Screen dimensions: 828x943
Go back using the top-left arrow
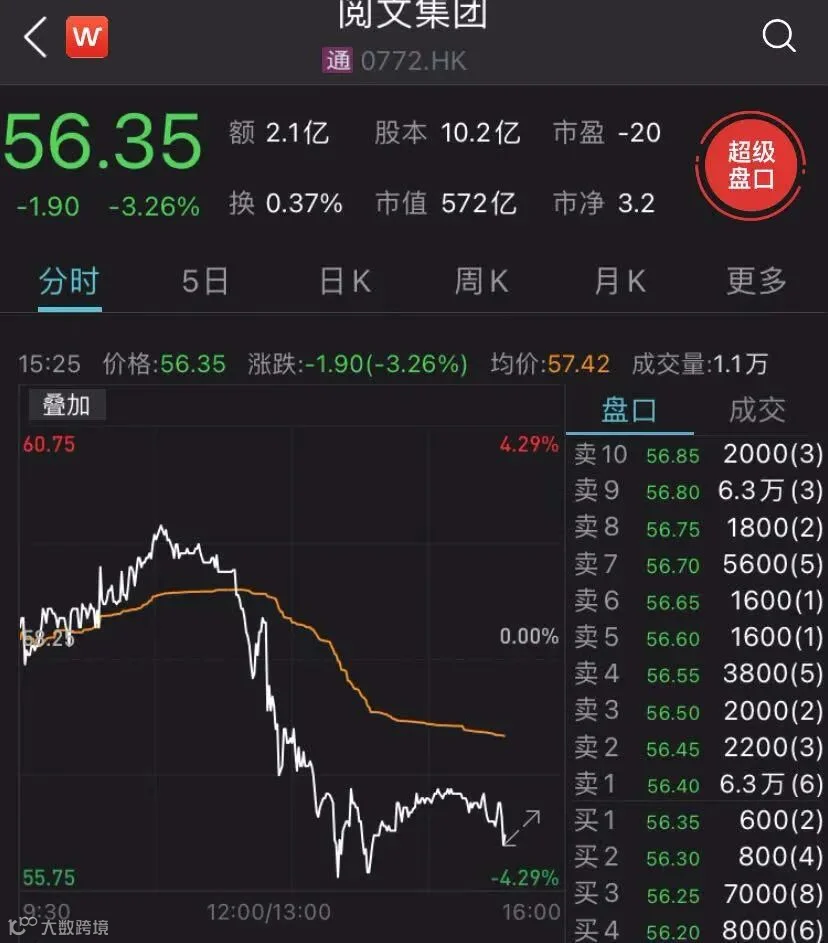[36, 38]
